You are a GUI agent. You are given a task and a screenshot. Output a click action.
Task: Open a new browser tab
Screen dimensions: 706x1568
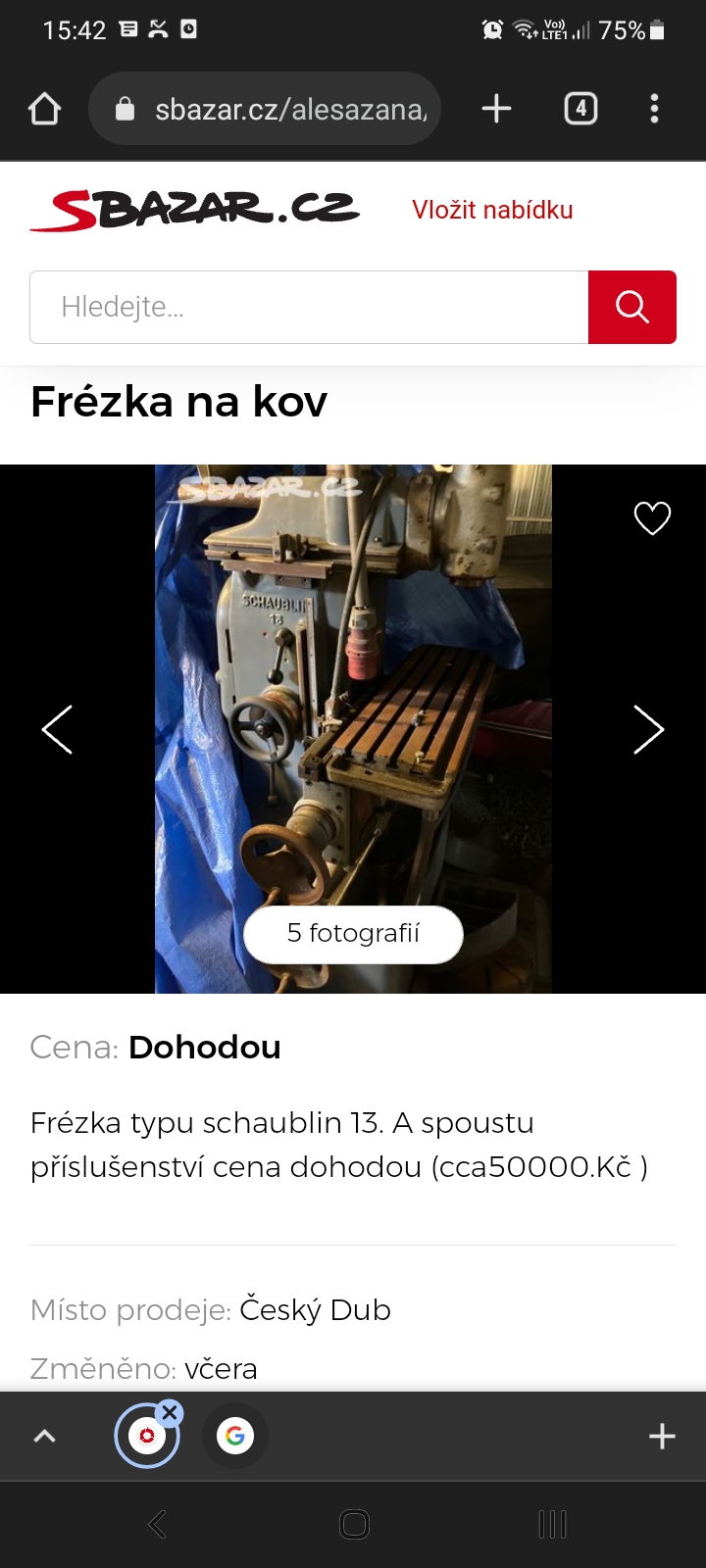tap(497, 109)
